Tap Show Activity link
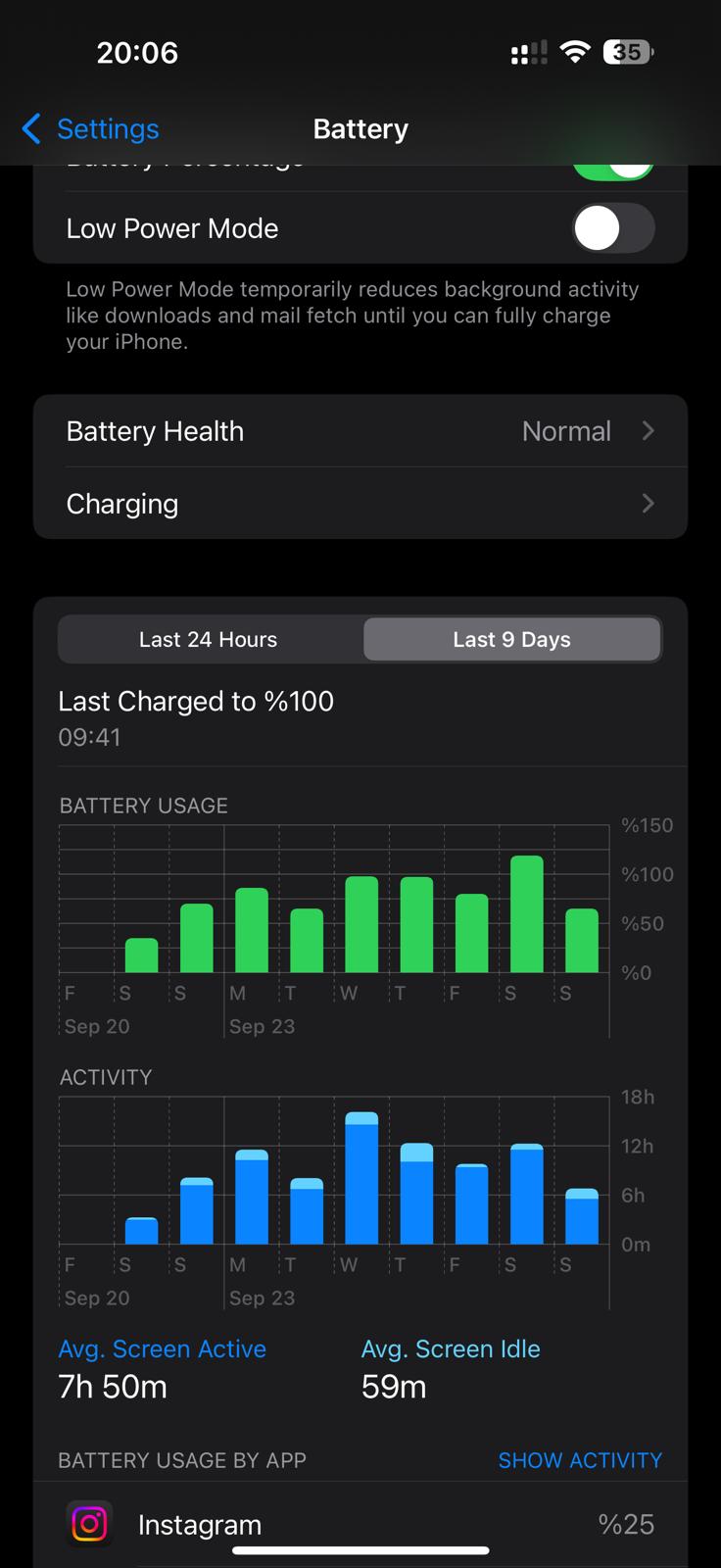The height and width of the screenshot is (1568, 721). click(580, 1460)
